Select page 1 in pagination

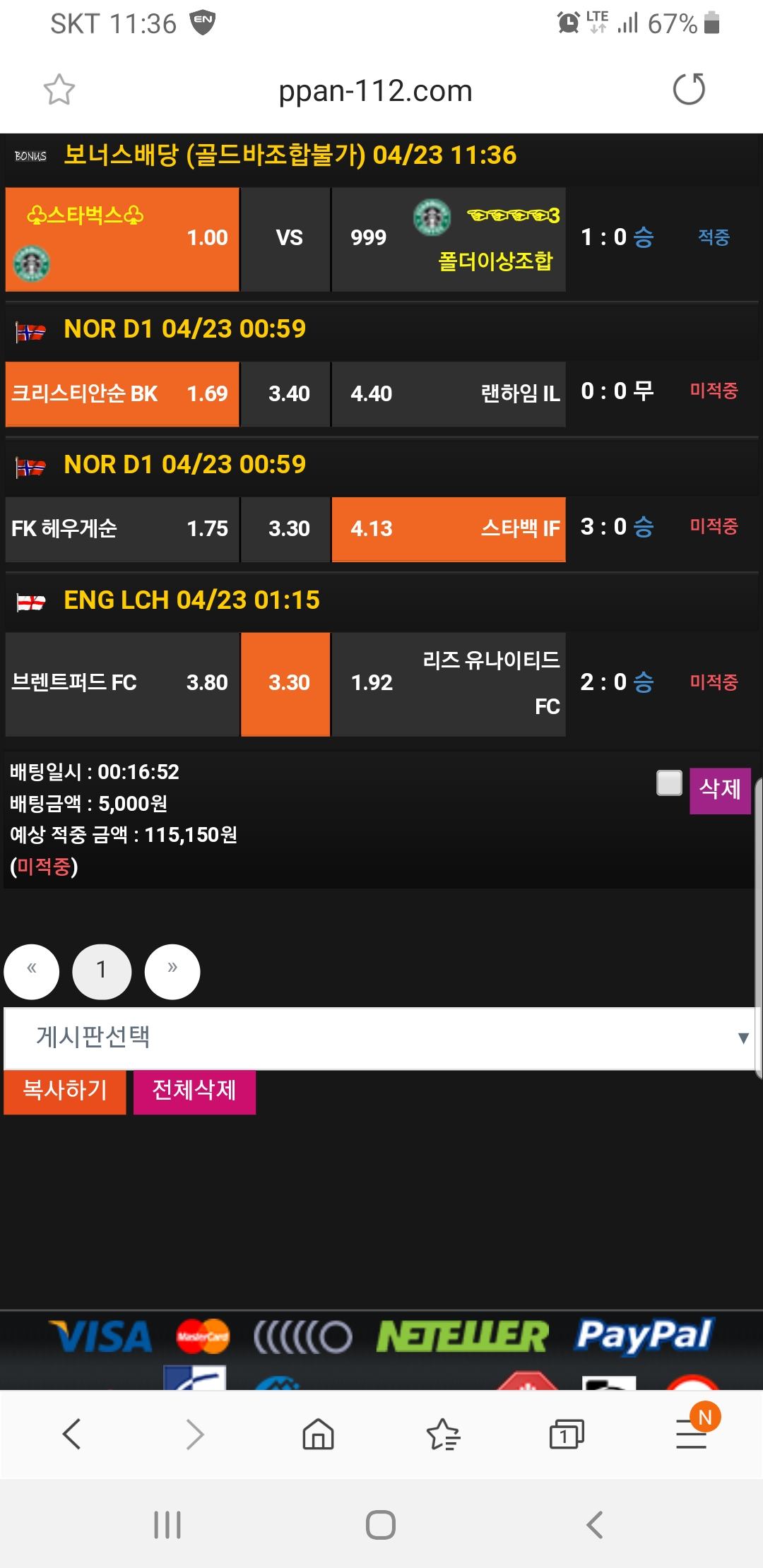click(x=102, y=971)
